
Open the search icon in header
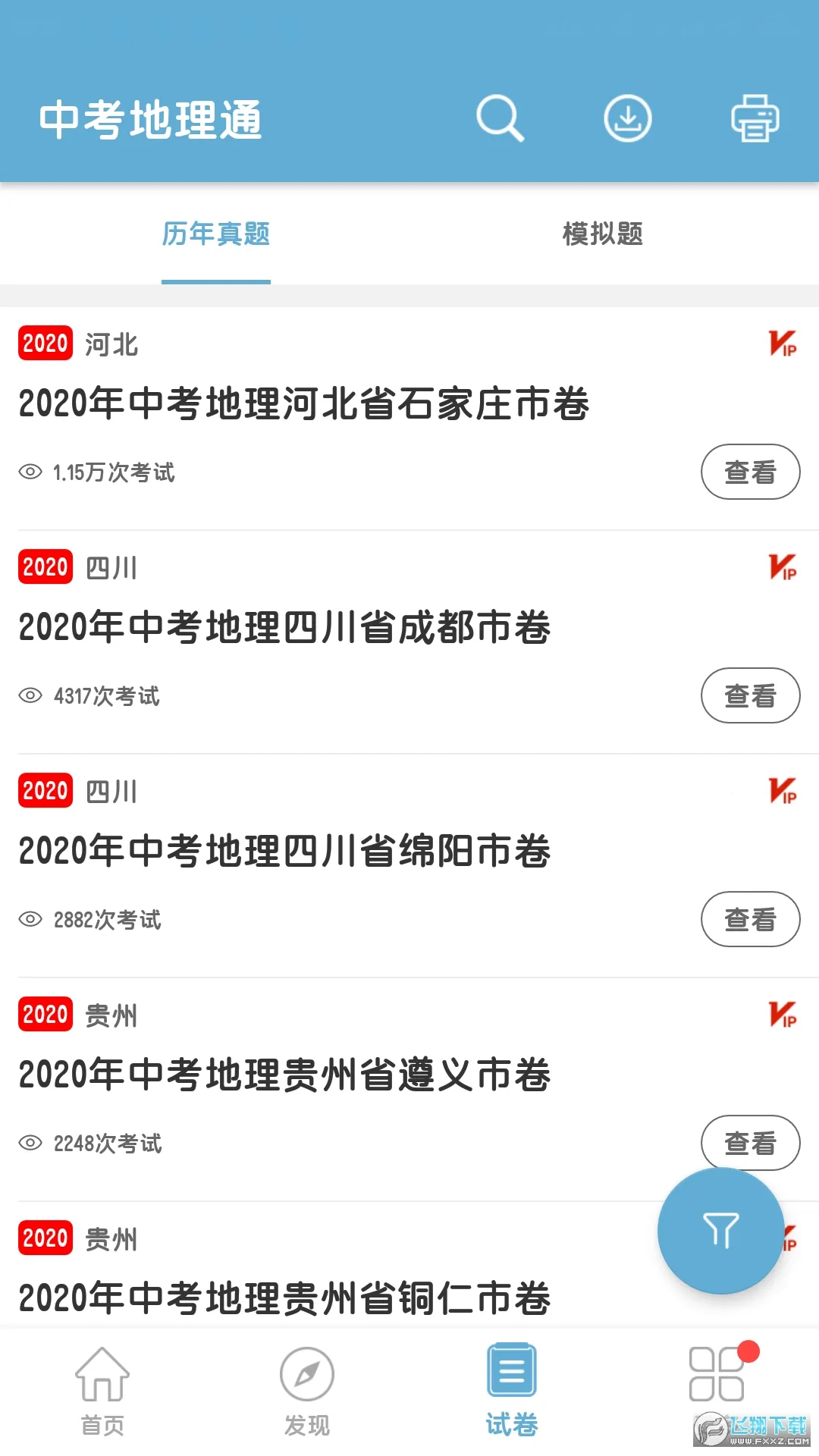500,118
